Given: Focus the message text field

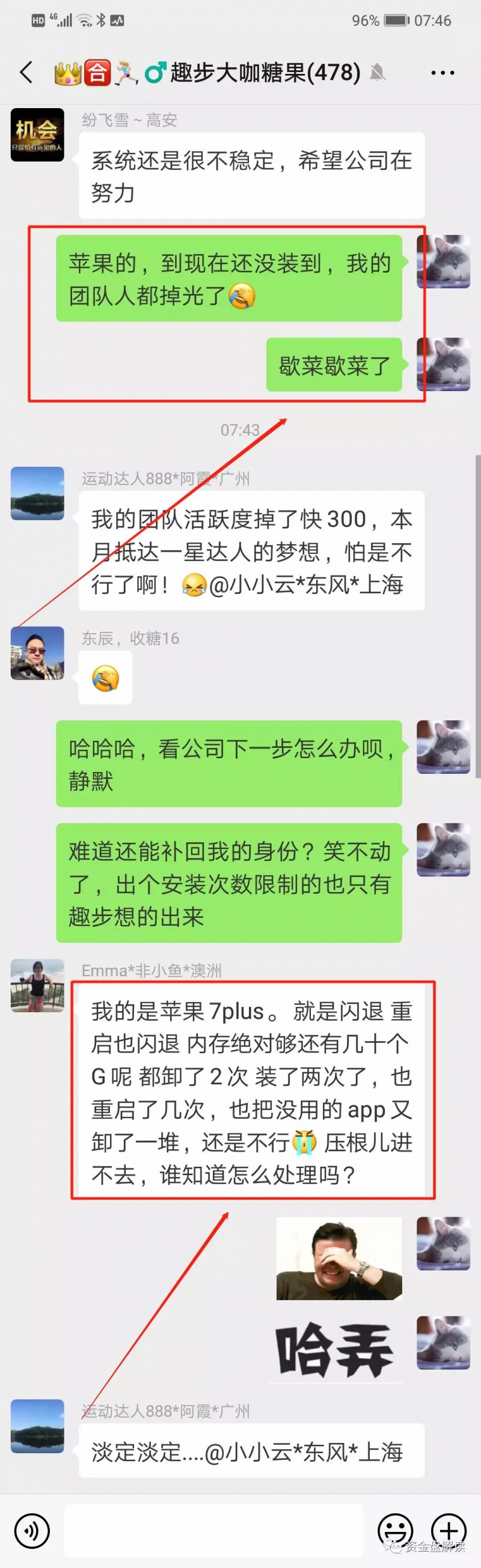Looking at the screenshot, I should pyautogui.click(x=213, y=1530).
